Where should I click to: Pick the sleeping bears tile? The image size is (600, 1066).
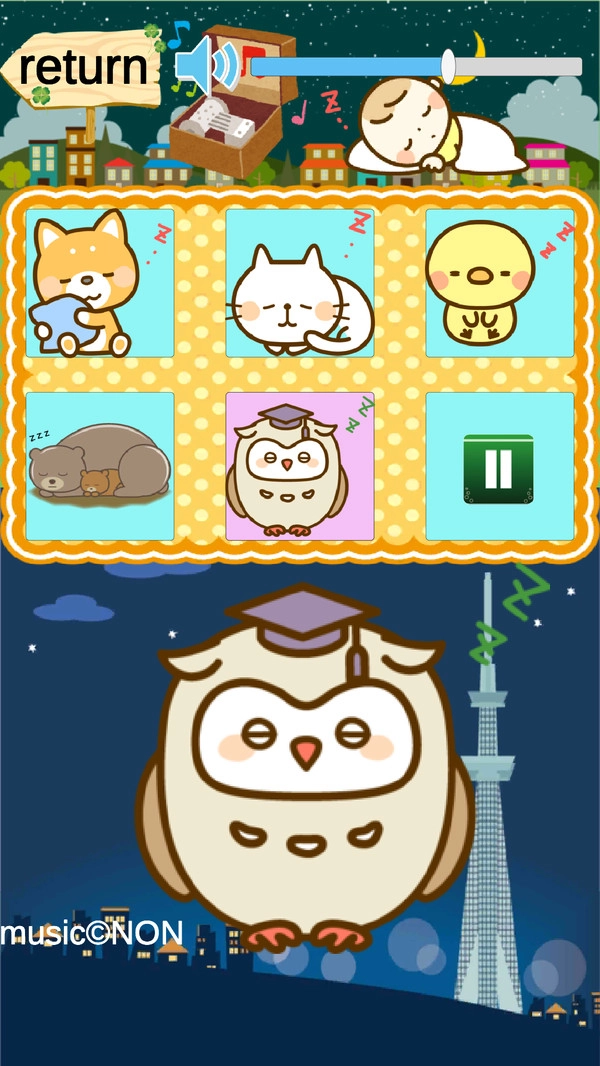click(100, 466)
